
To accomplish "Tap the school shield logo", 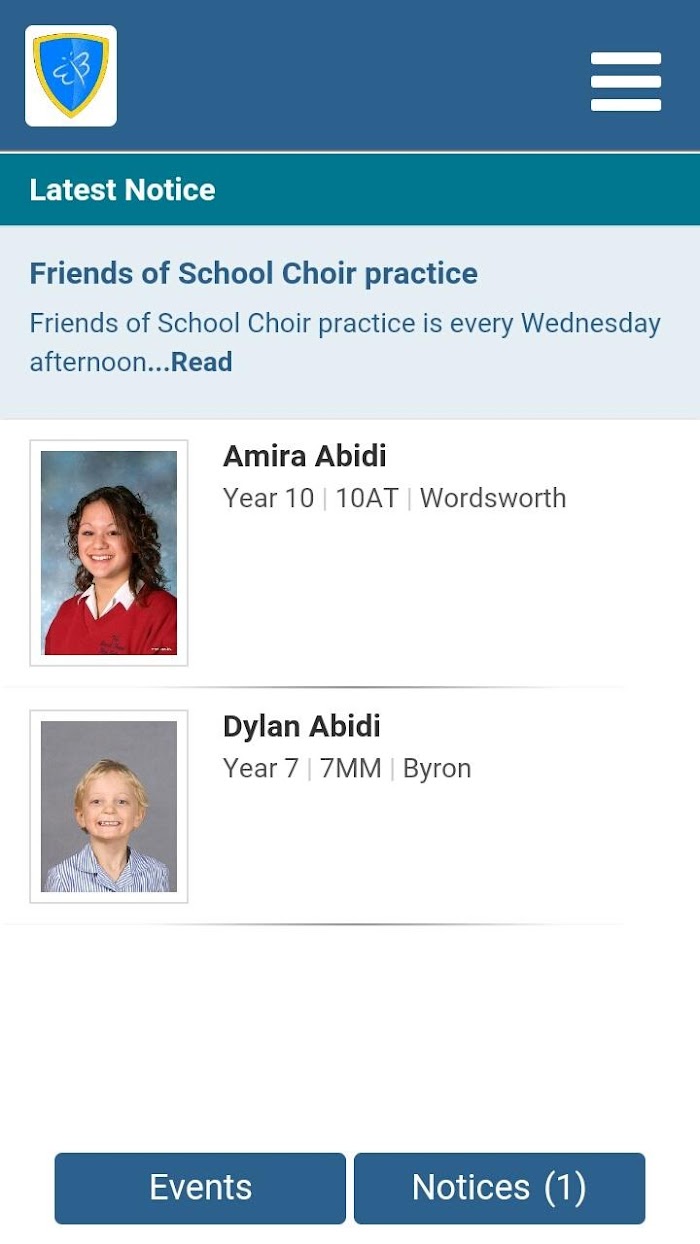I will (71, 76).
